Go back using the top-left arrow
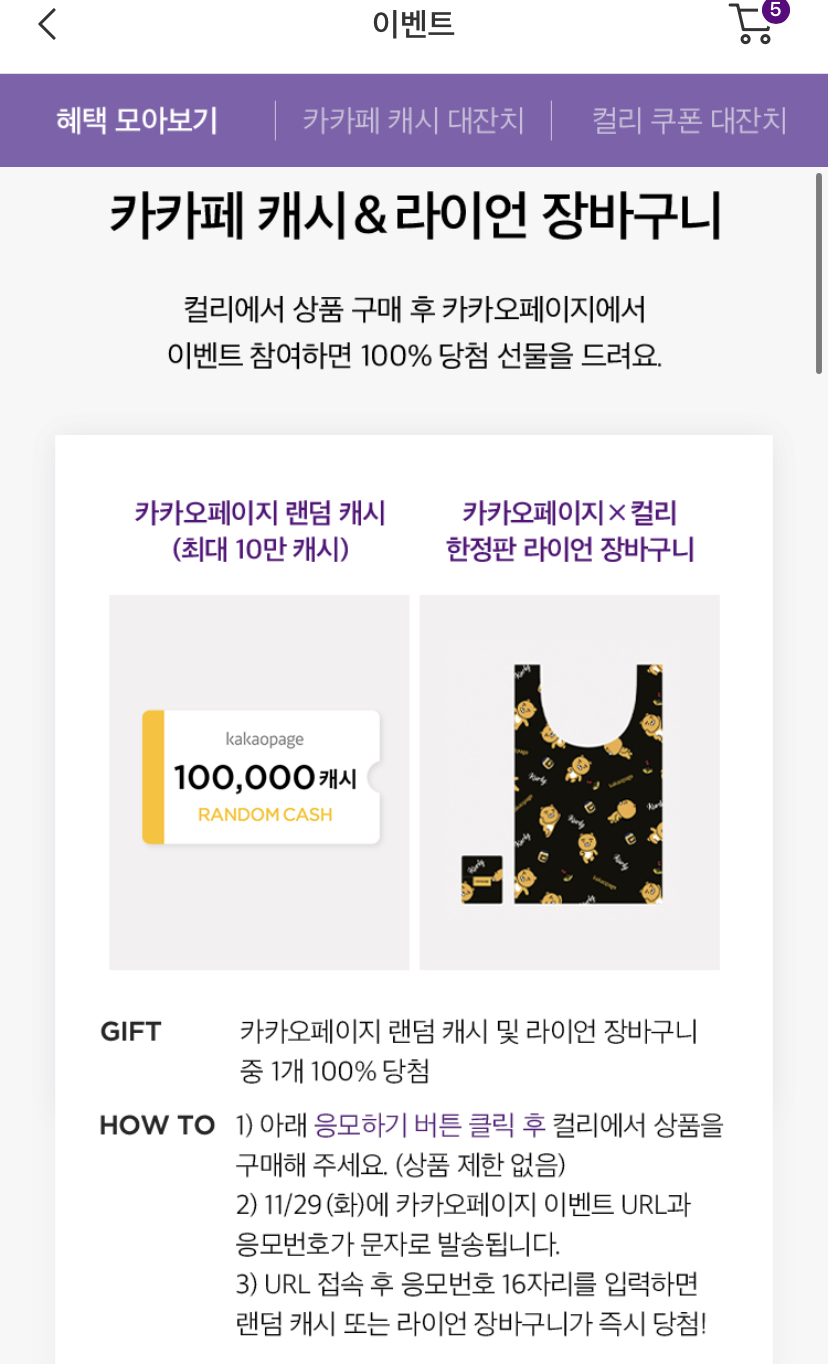828x1364 pixels. (47, 24)
